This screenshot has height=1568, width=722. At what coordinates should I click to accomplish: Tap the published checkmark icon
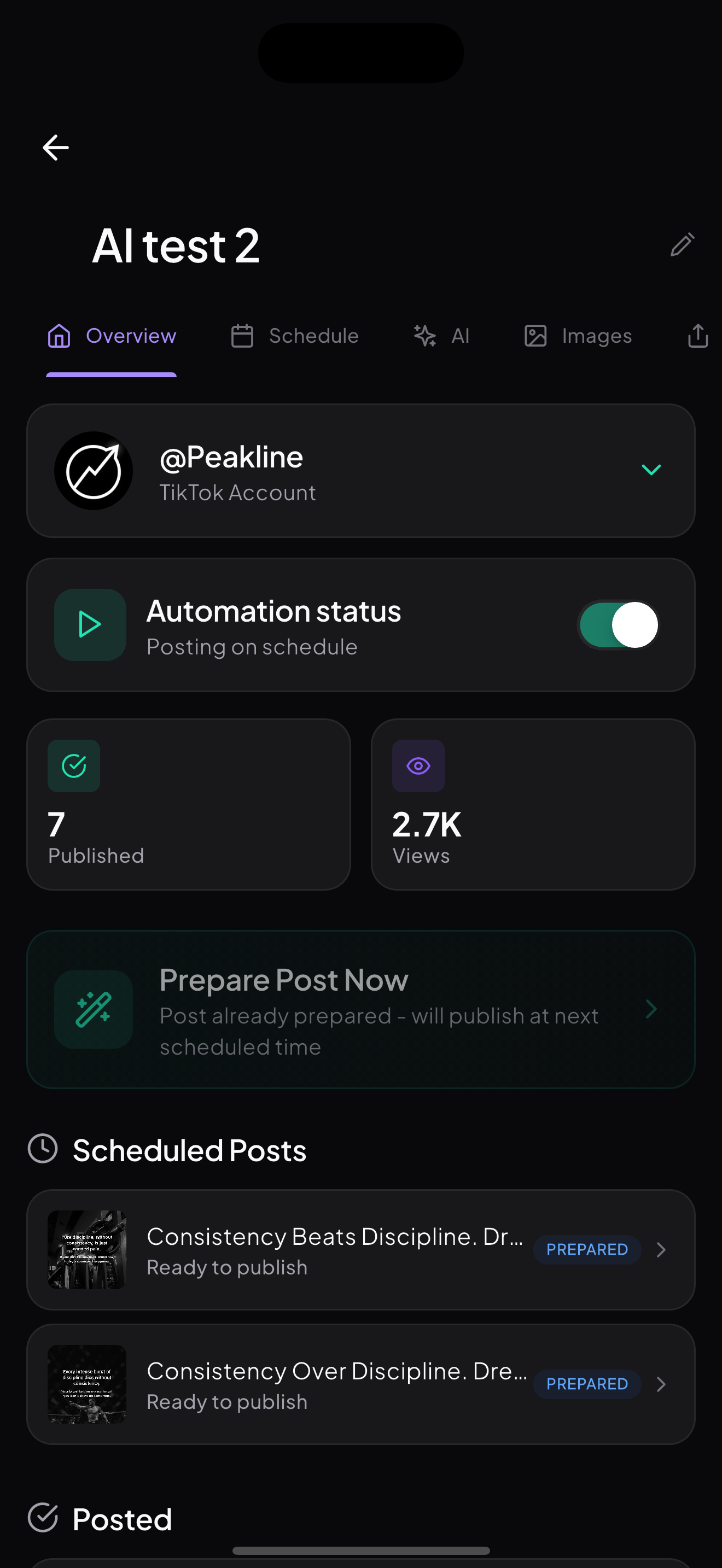coord(74,766)
